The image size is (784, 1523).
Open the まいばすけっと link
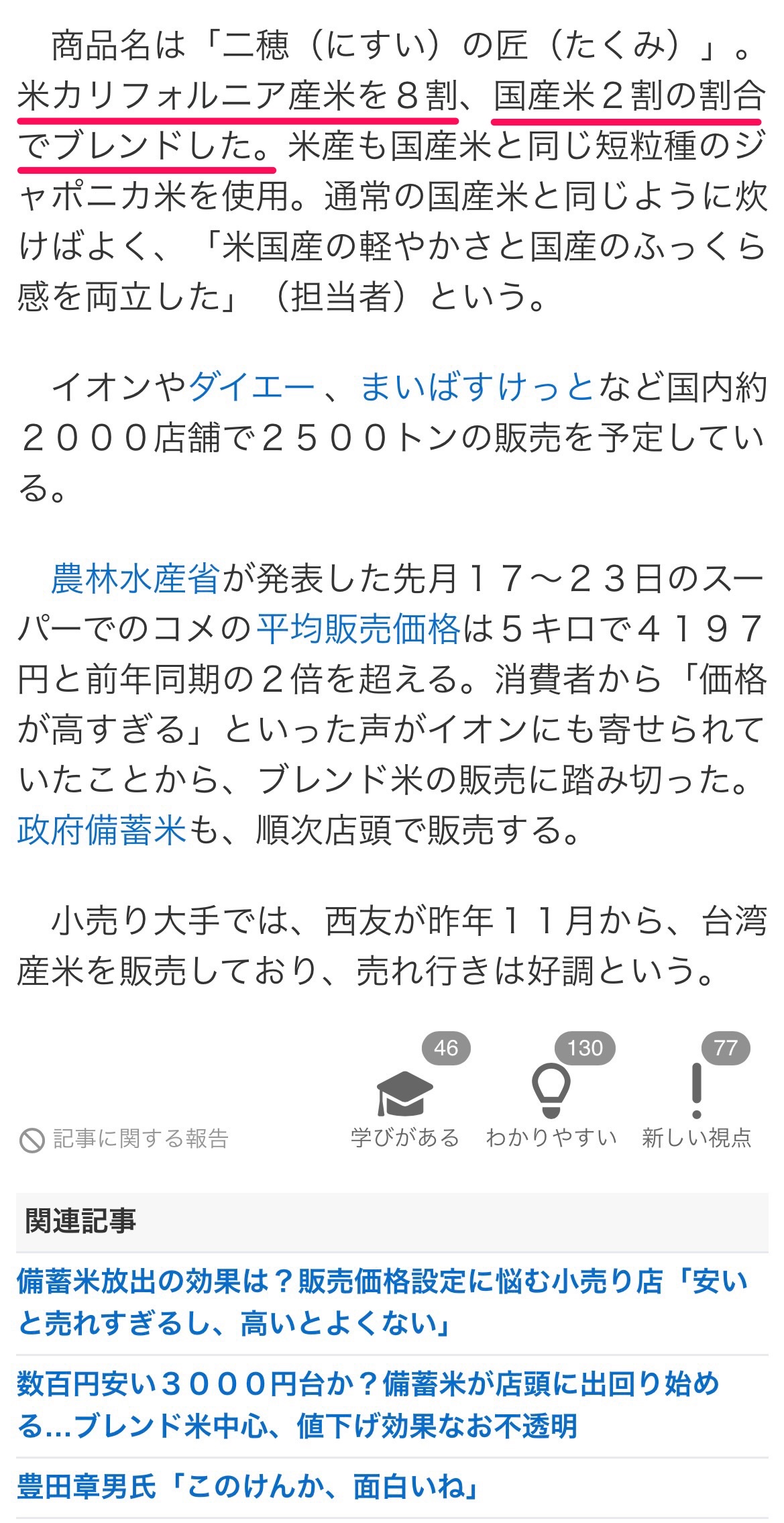coord(477,388)
